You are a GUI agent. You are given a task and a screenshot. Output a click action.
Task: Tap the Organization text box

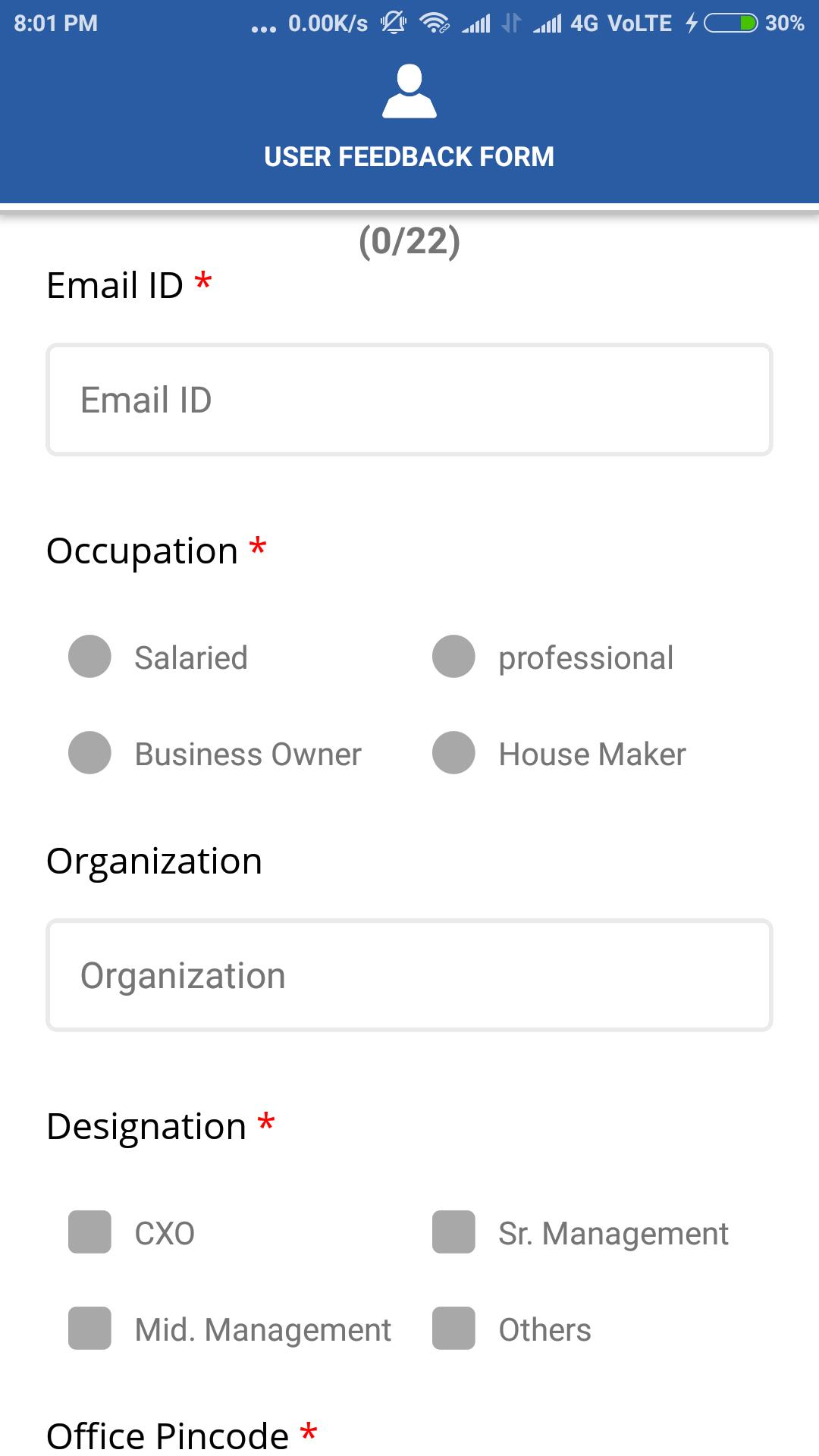(x=409, y=975)
